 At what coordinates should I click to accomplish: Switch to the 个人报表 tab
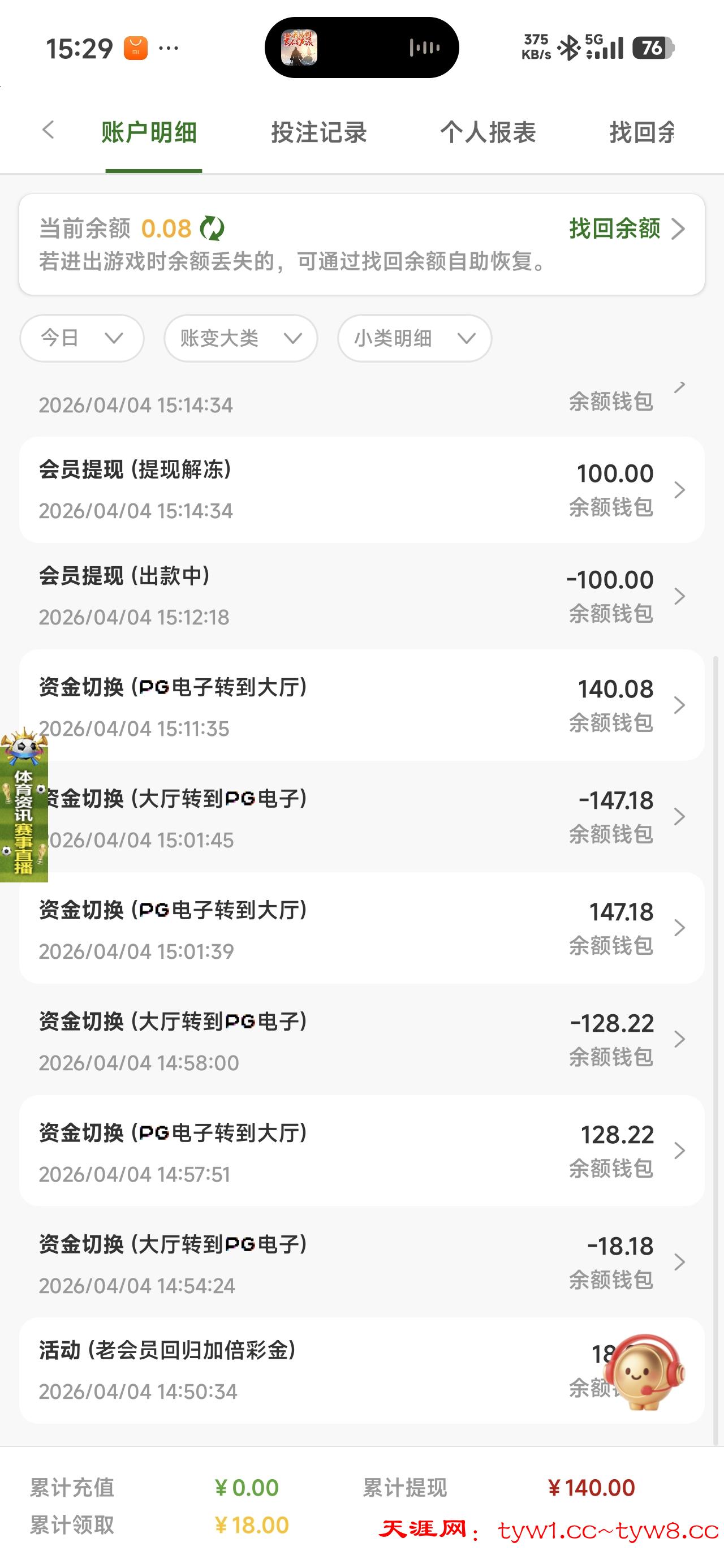tap(488, 132)
